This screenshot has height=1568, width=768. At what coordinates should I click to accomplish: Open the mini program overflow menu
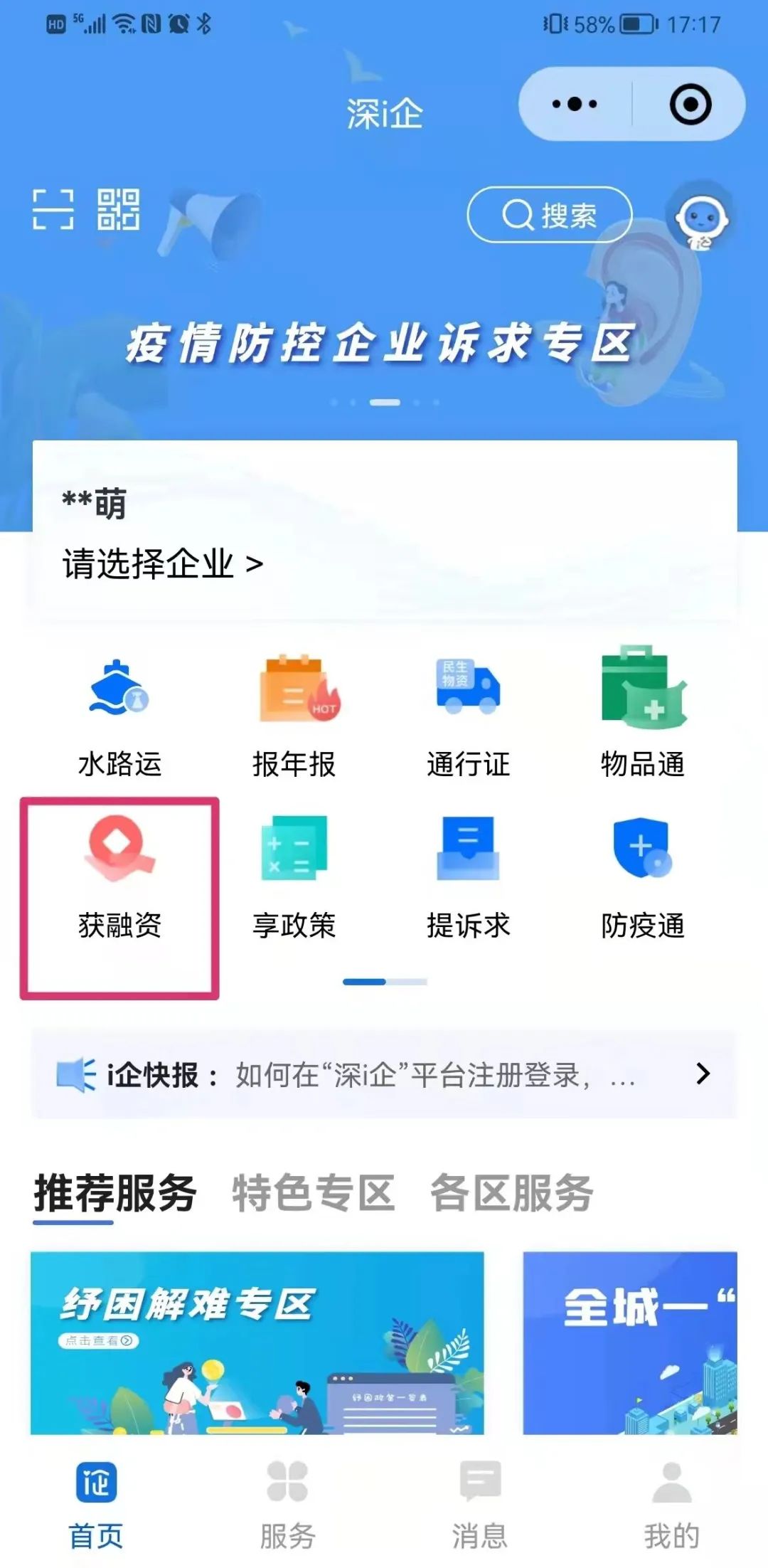[x=575, y=104]
